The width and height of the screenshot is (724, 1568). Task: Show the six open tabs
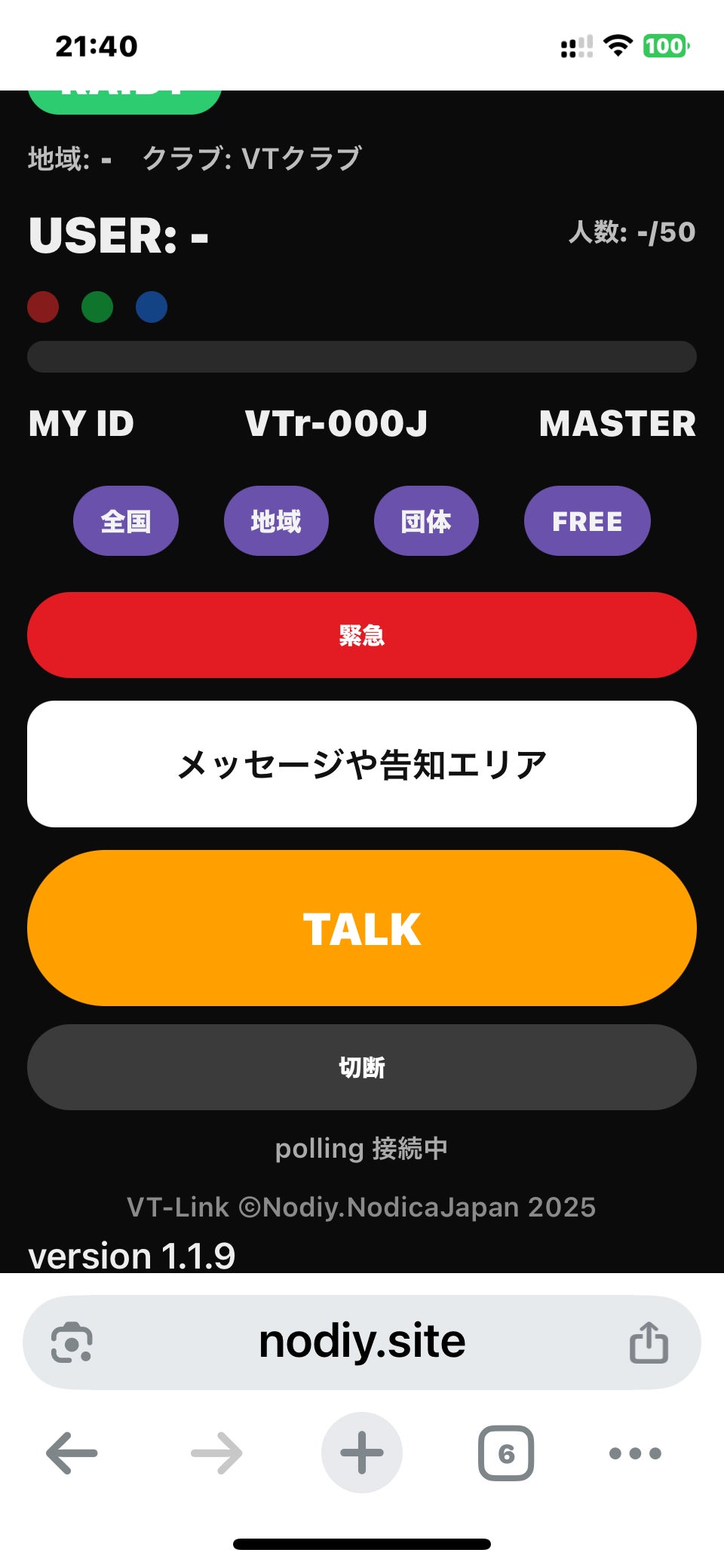pyautogui.click(x=506, y=1453)
